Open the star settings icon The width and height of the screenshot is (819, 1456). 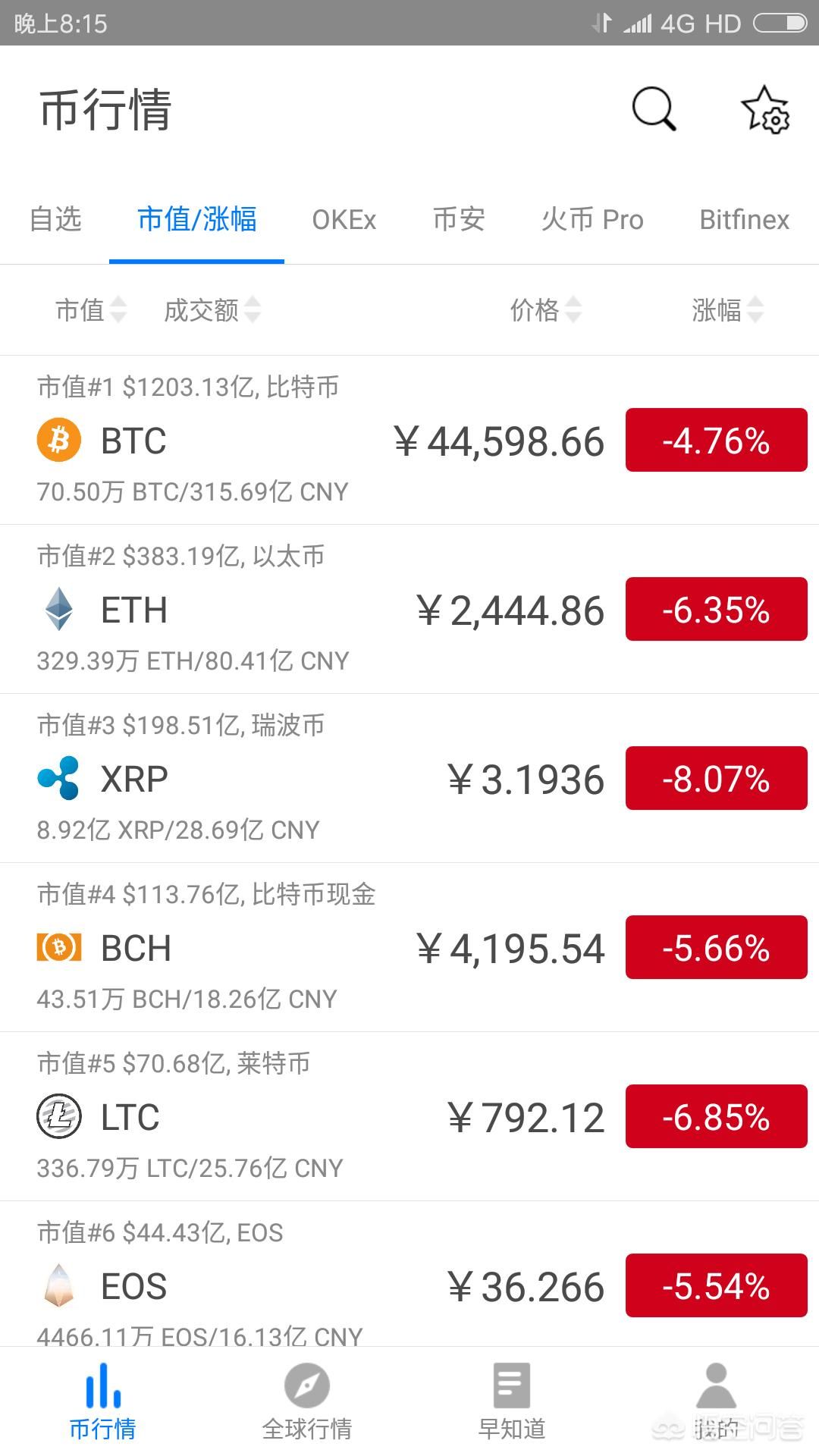pos(764,110)
